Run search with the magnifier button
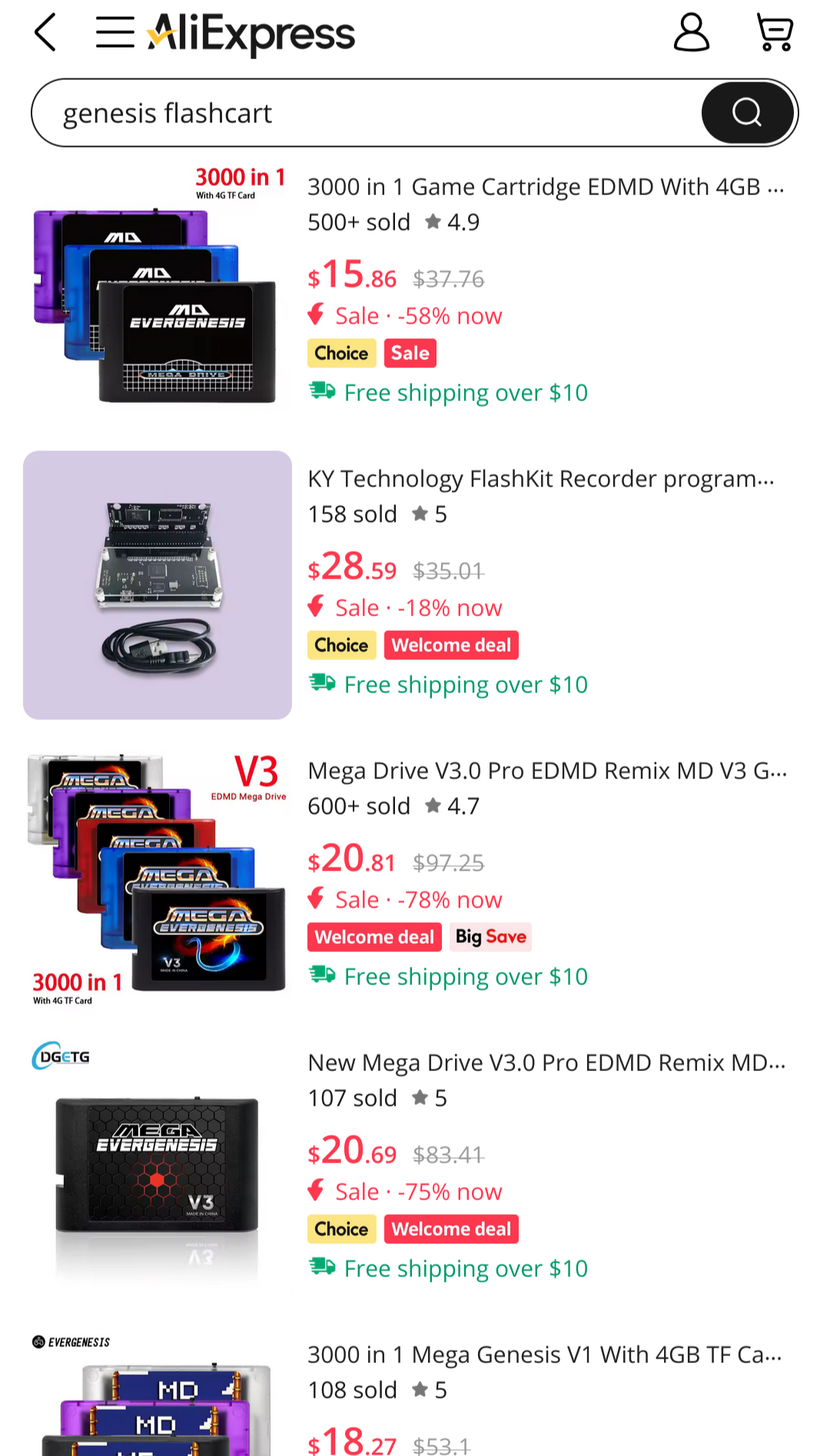The width and height of the screenshot is (830, 1456). point(747,113)
